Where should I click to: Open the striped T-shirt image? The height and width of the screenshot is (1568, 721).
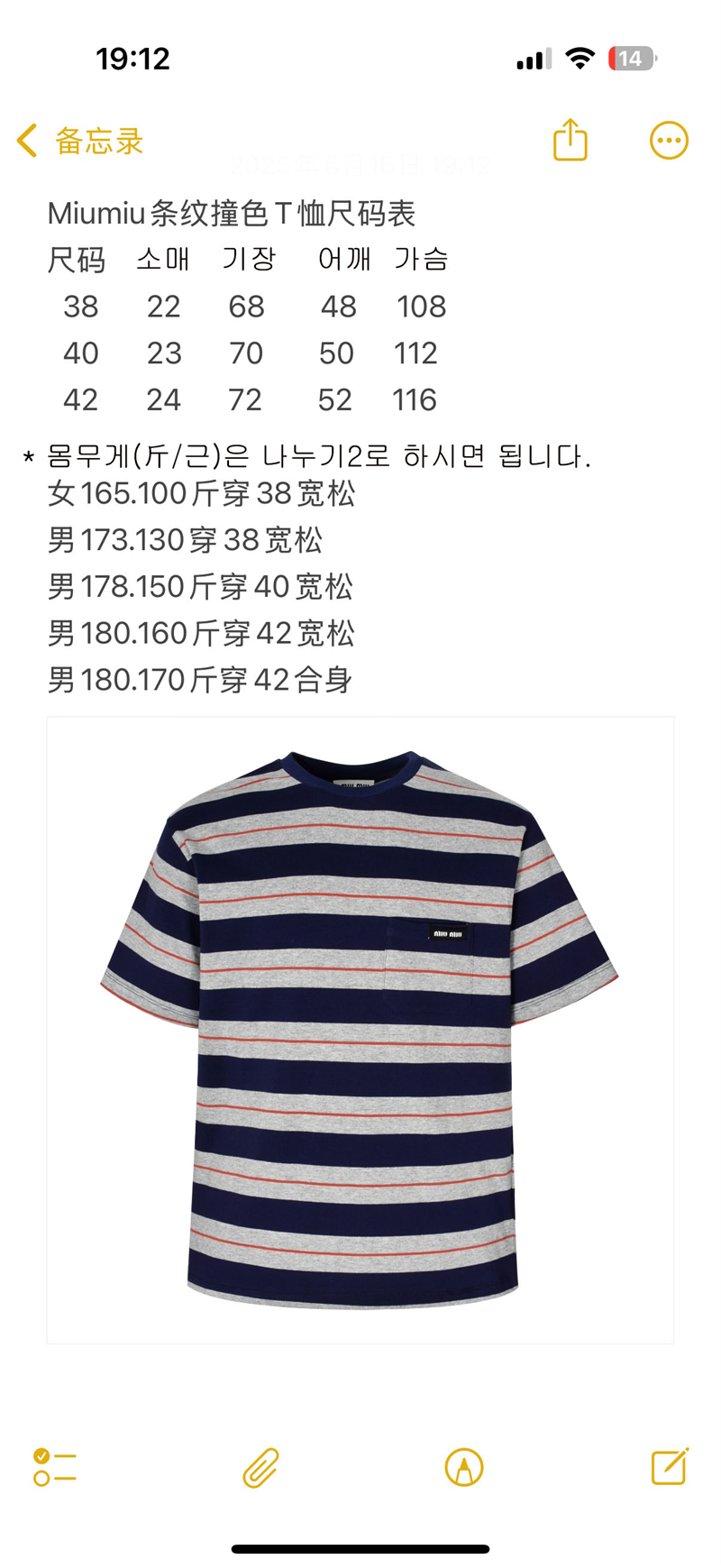tap(360, 1030)
